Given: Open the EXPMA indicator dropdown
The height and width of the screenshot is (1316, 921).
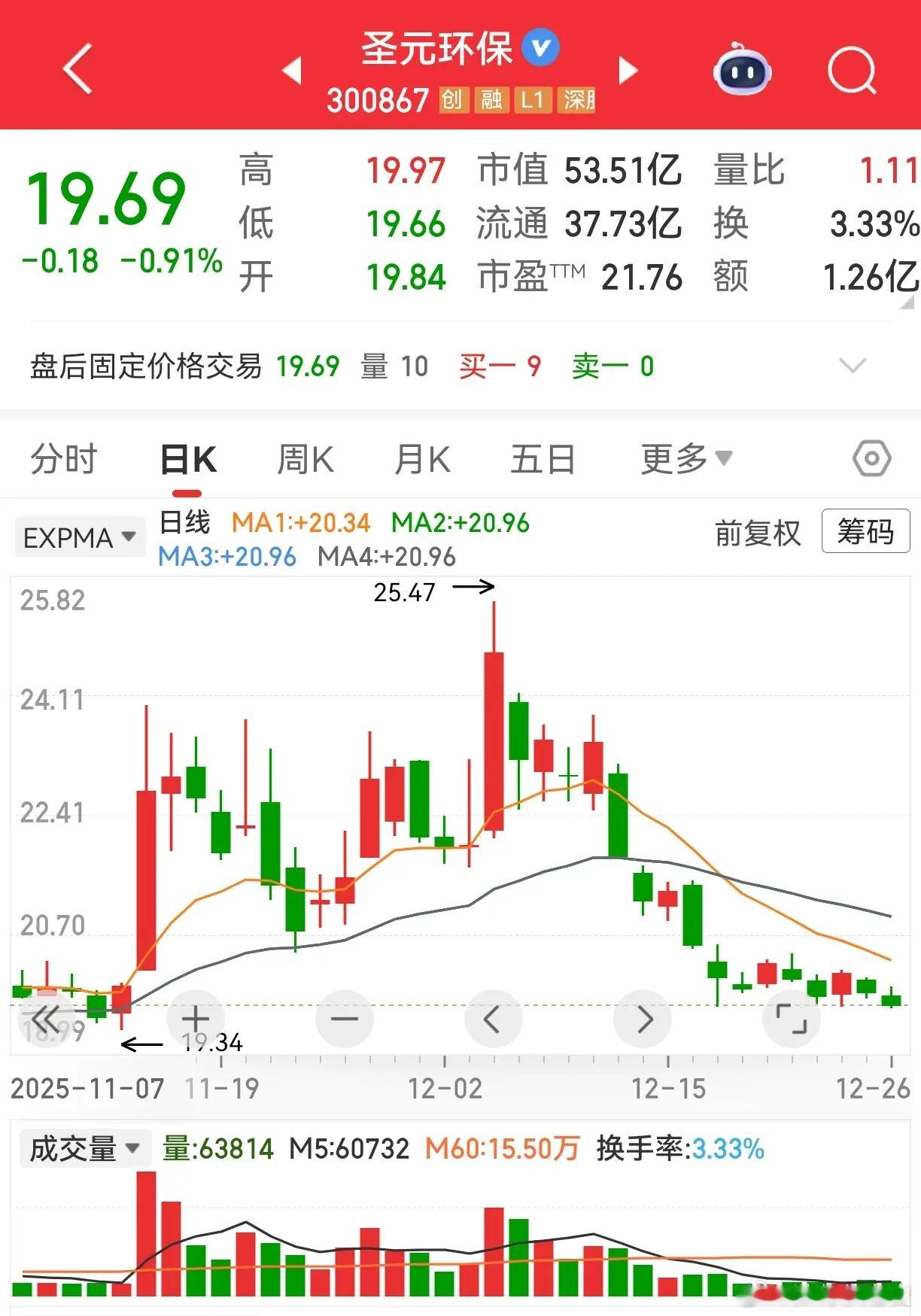Looking at the screenshot, I should click(x=79, y=536).
